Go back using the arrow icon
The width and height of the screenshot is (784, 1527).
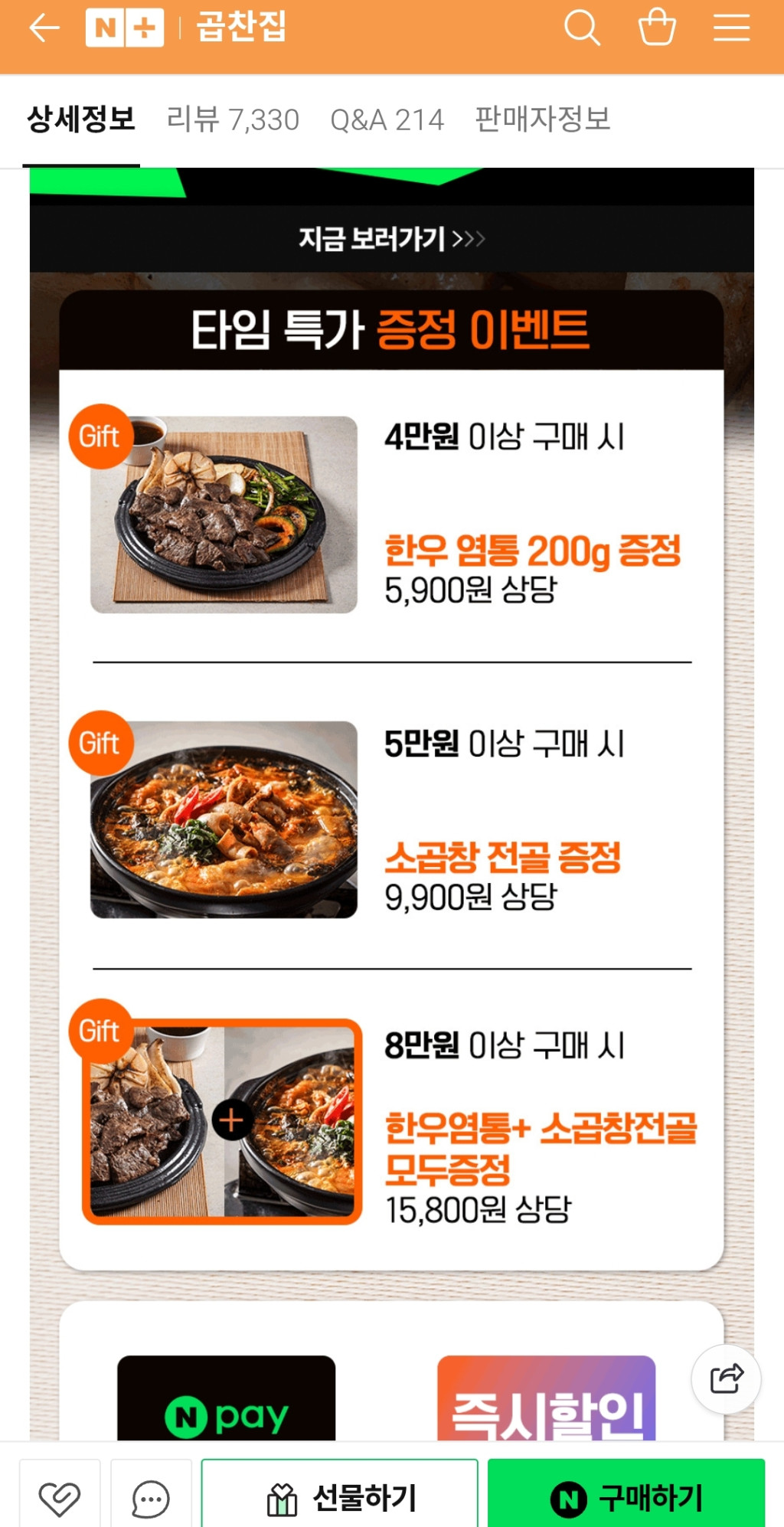(44, 28)
